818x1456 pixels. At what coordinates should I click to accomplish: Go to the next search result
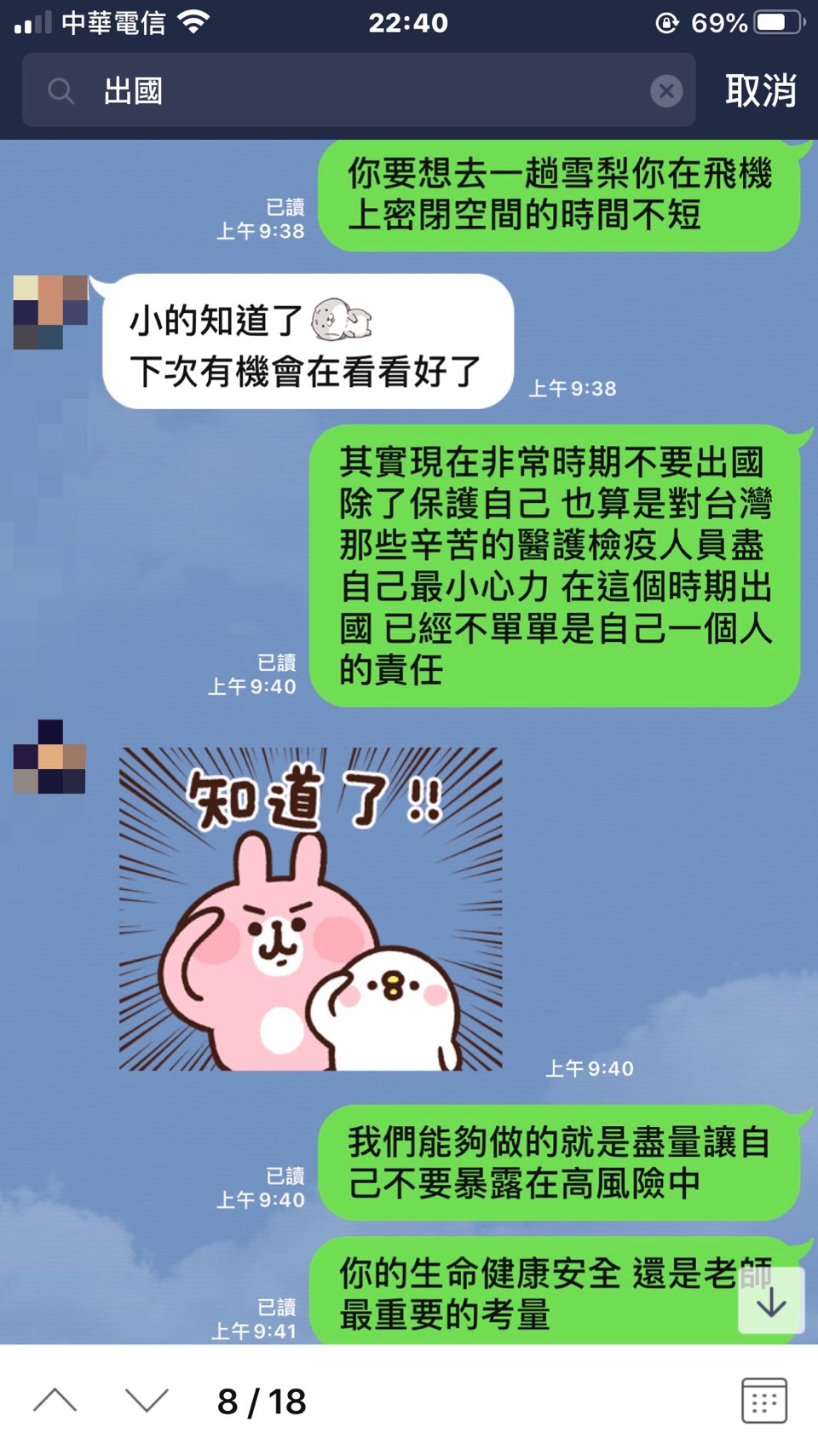(x=147, y=1401)
